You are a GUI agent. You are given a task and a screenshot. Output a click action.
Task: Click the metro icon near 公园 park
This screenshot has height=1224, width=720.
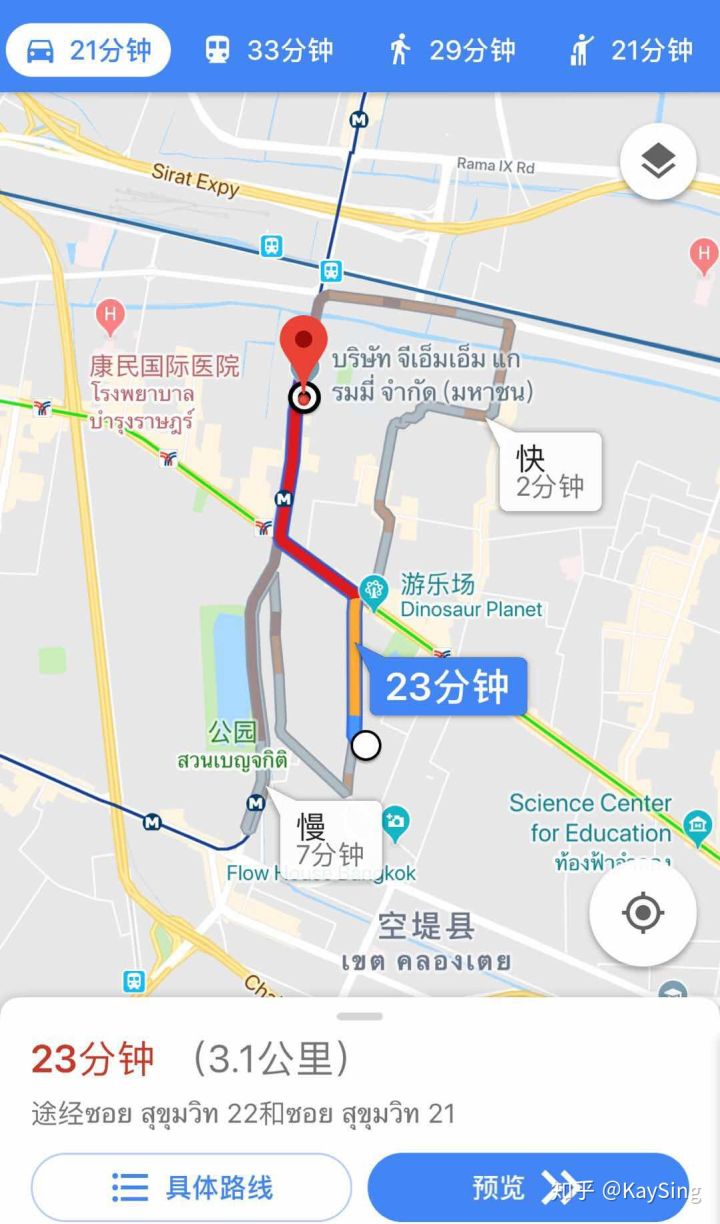click(258, 802)
